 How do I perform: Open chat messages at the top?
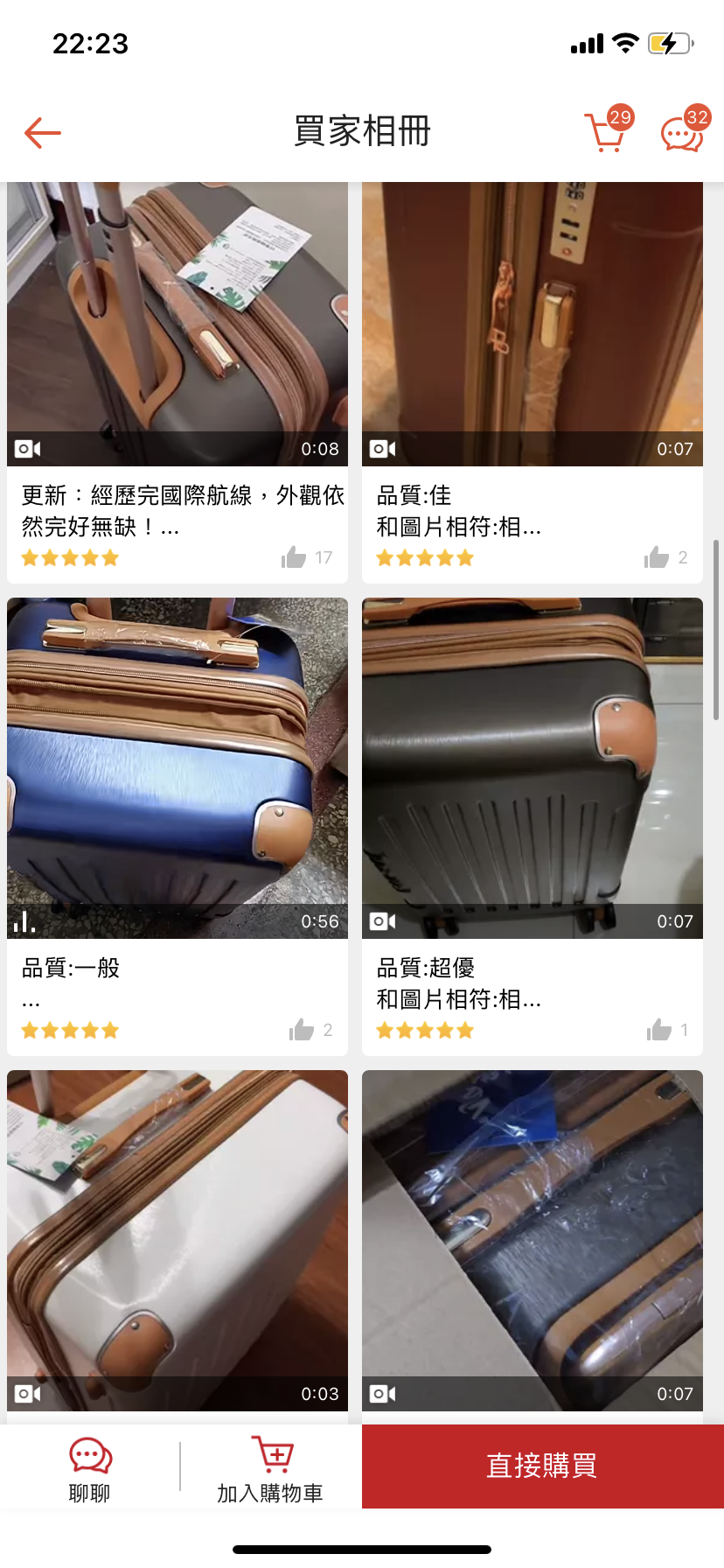pos(682,133)
